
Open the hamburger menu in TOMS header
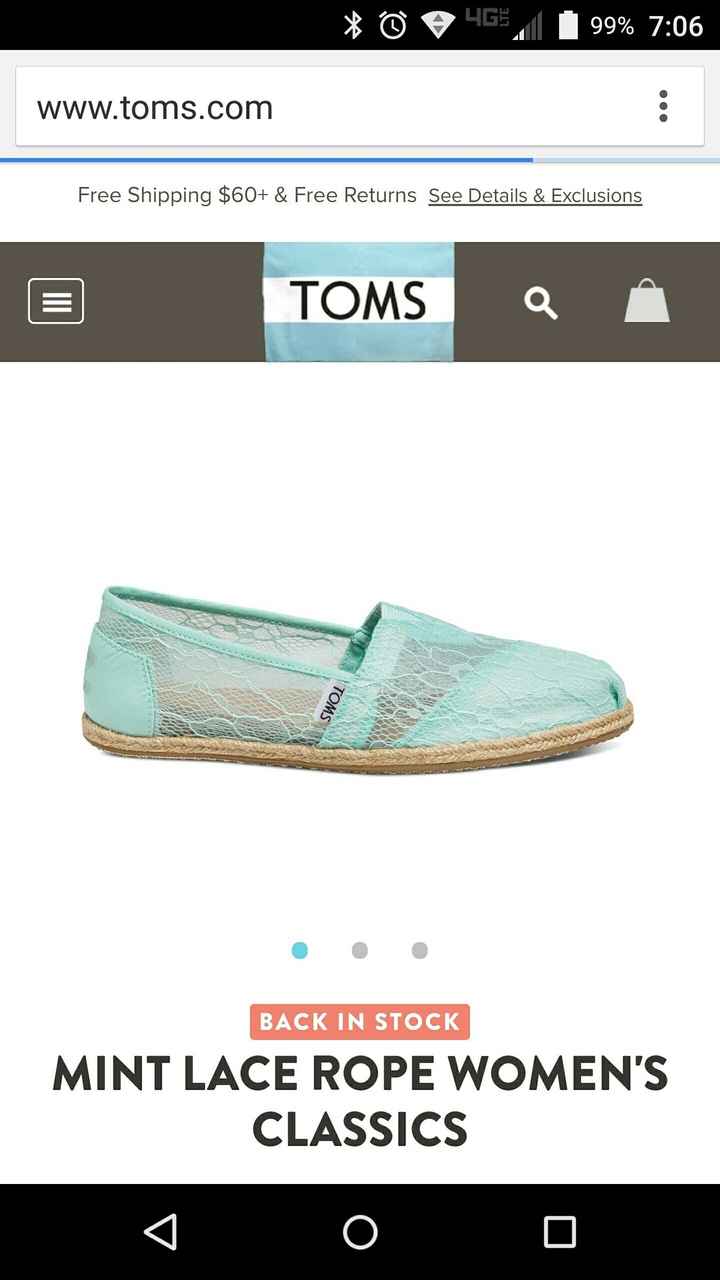pos(56,301)
